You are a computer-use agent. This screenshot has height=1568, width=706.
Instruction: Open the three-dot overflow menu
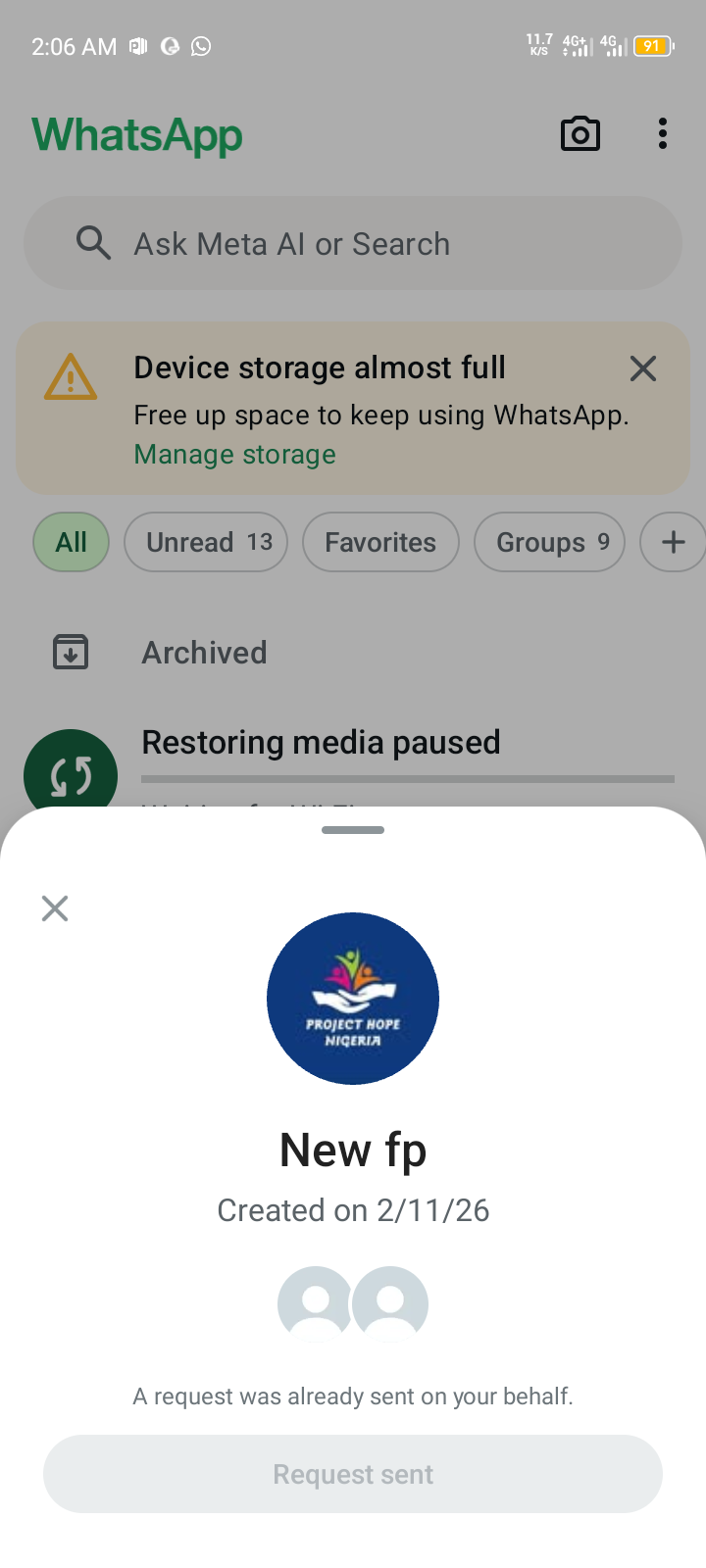[x=663, y=134]
